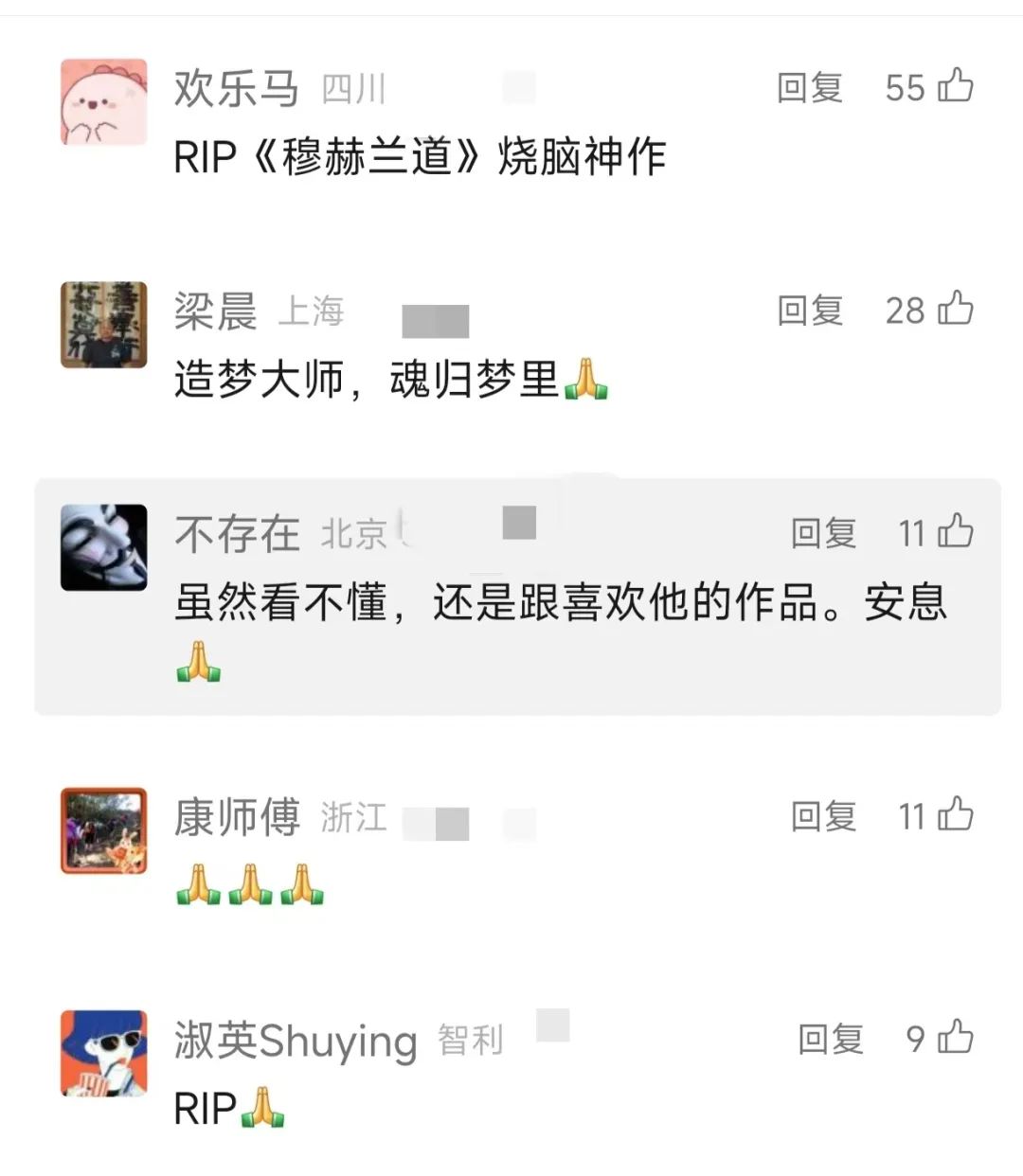The height and width of the screenshot is (1176, 1023).
Task: Reply to 康师傅's comment
Action: pyautogui.click(x=823, y=815)
